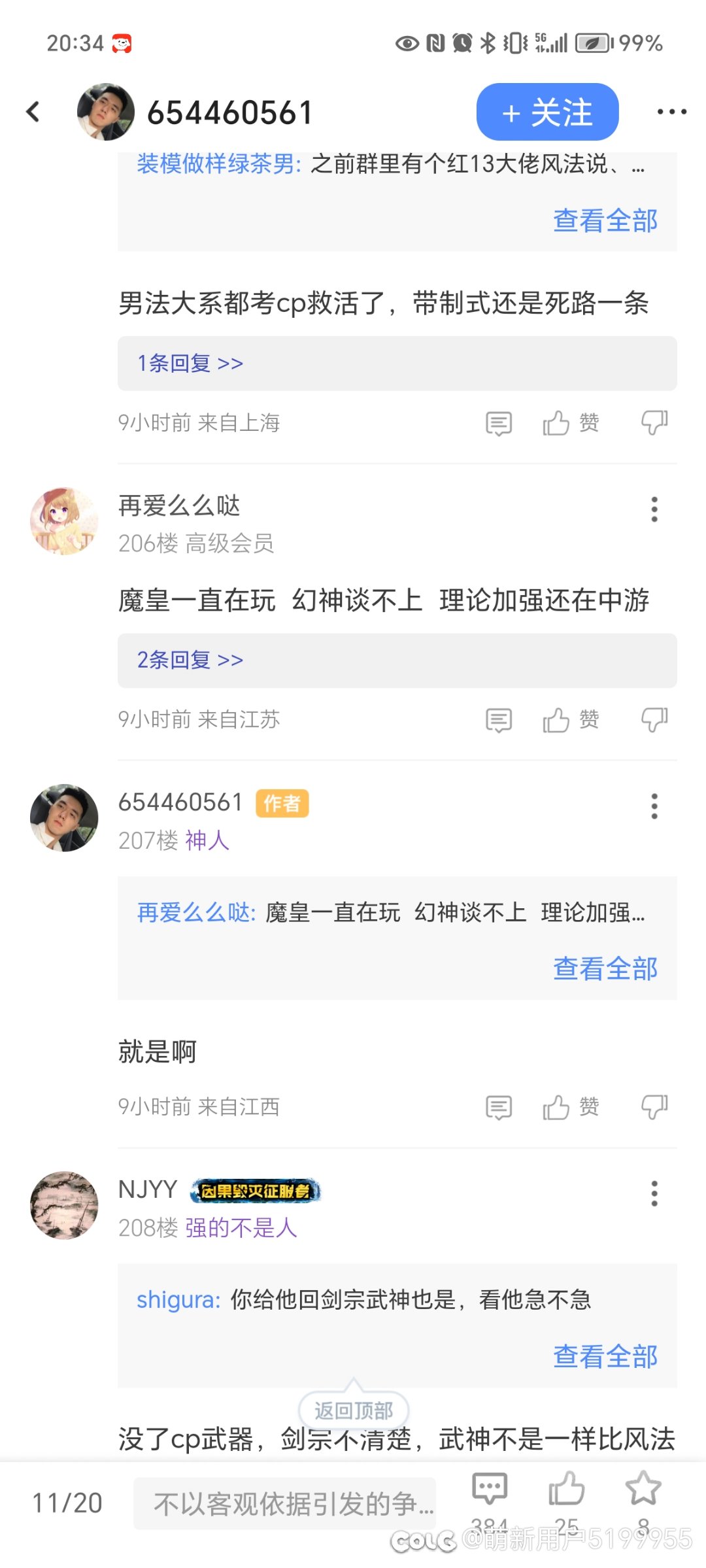The image size is (706, 1568).
Task: Like the author's floor 207 reply
Action: coord(570,1107)
